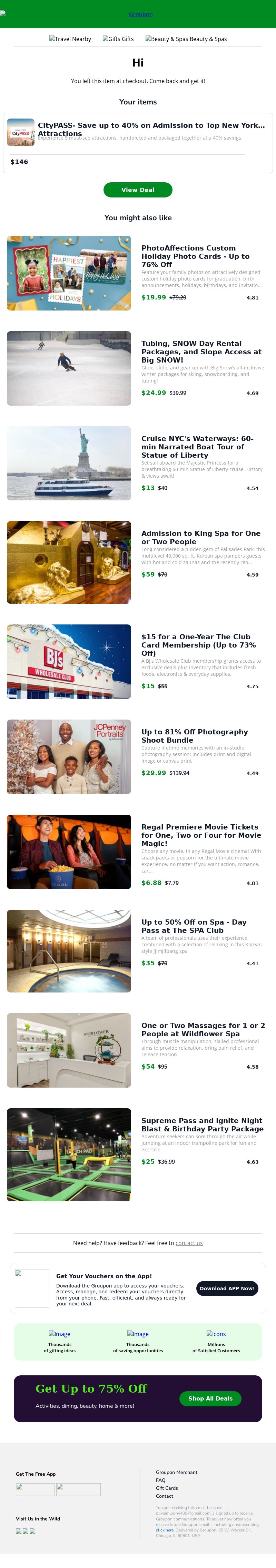The width and height of the screenshot is (276, 1568).
Task: Follow the contact us link
Action: click(189, 1243)
